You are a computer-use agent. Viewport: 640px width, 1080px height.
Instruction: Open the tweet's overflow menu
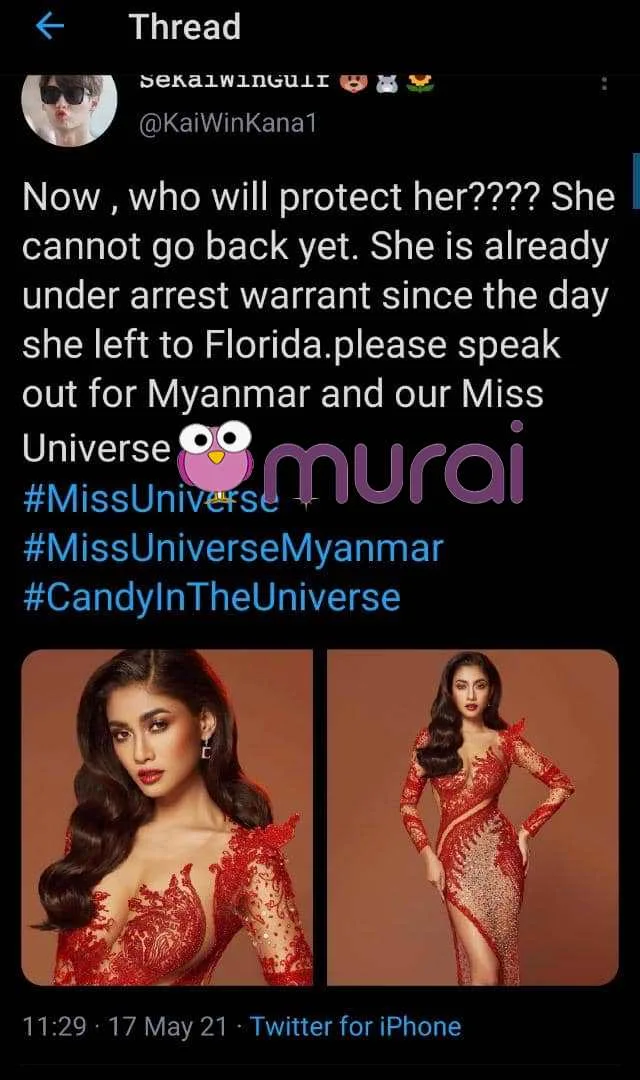(x=603, y=86)
